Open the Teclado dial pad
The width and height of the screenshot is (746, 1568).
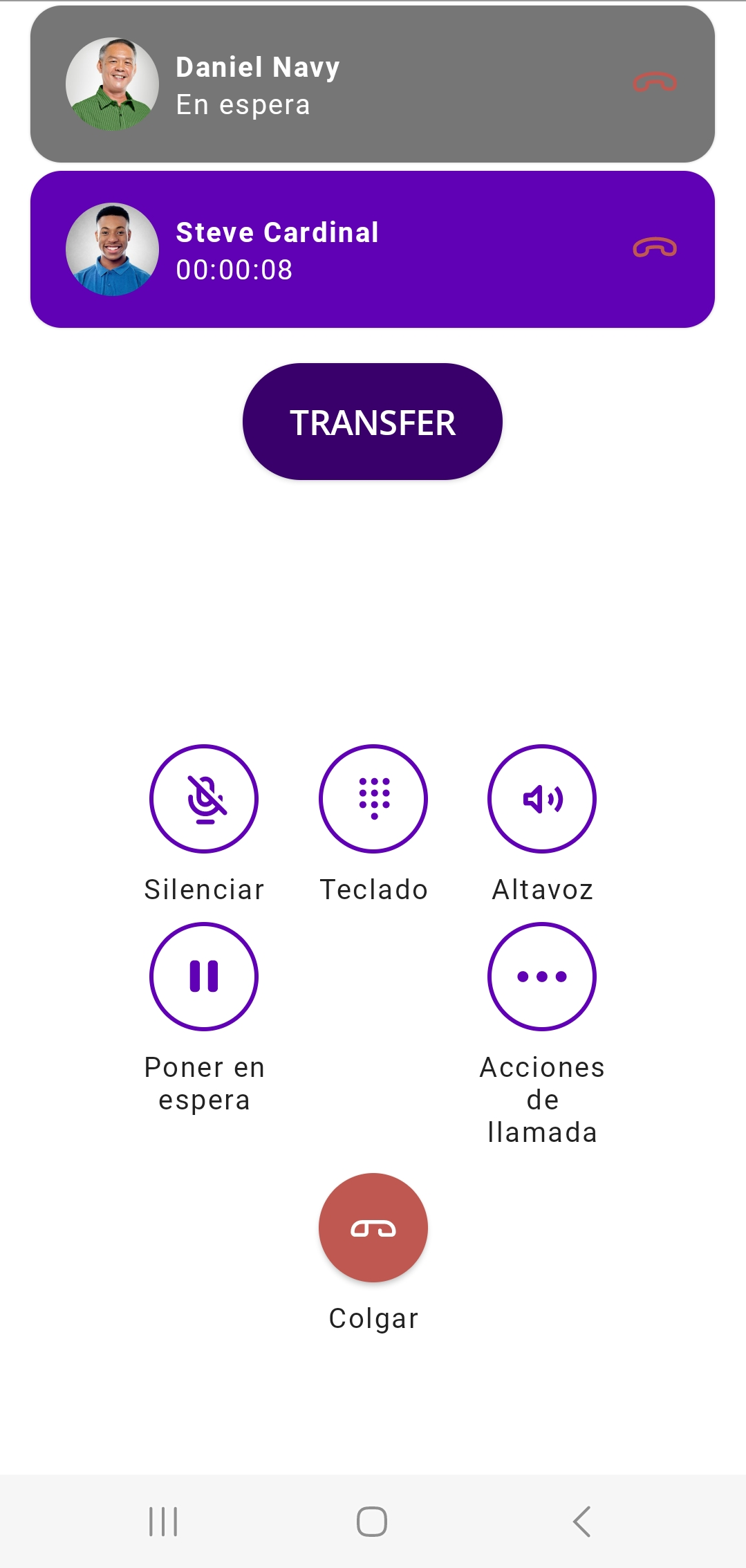tap(373, 799)
